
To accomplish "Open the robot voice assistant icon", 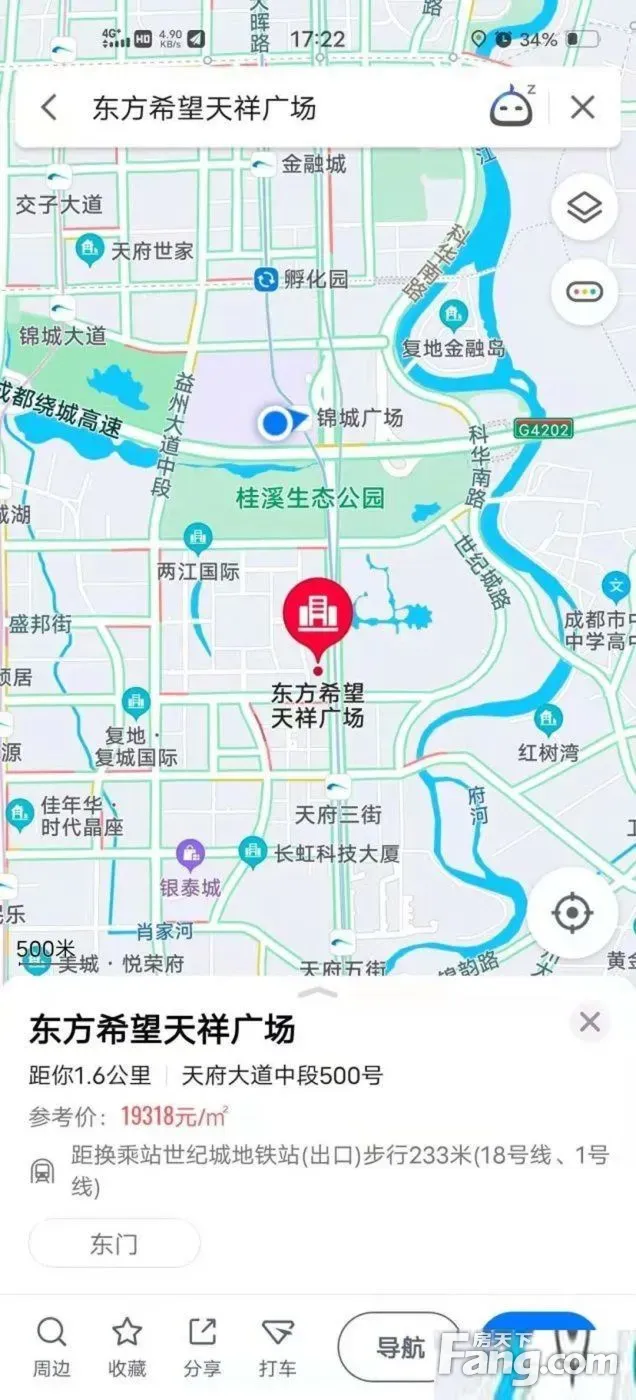I will 511,107.
